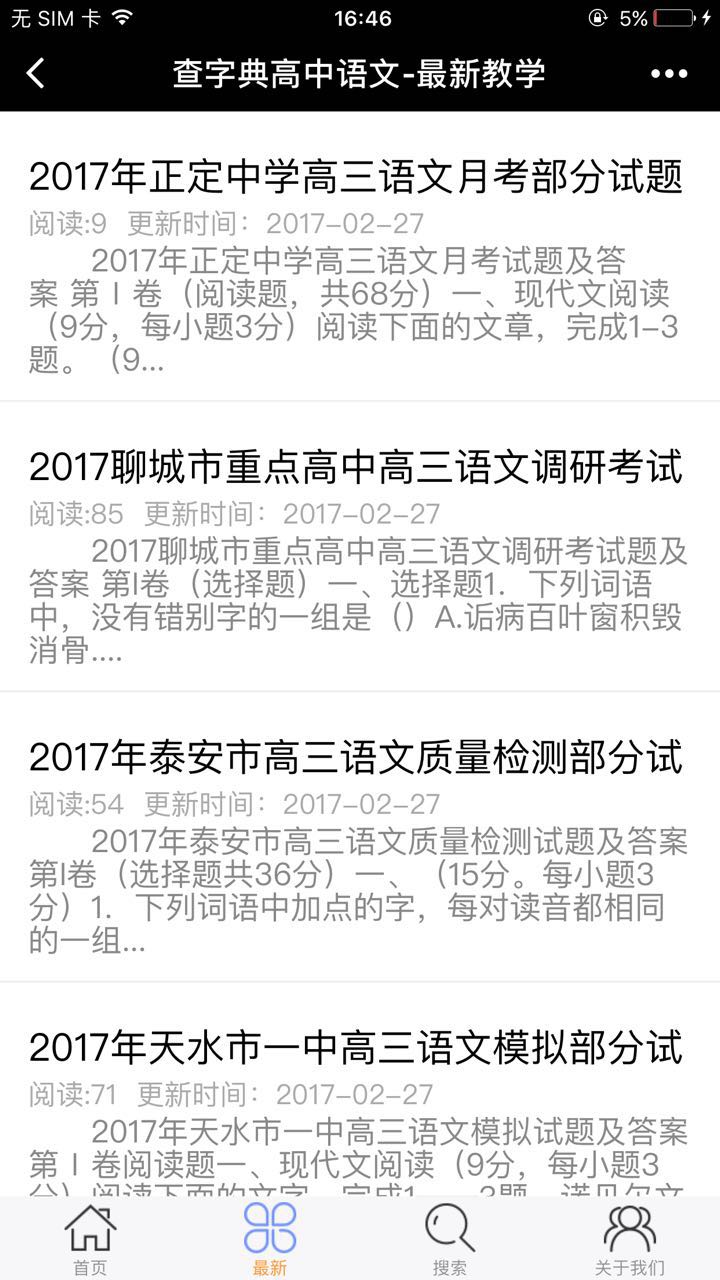Image resolution: width=720 pixels, height=1280 pixels.
Task: Go to the 关于我们 tab
Action: 630,1238
